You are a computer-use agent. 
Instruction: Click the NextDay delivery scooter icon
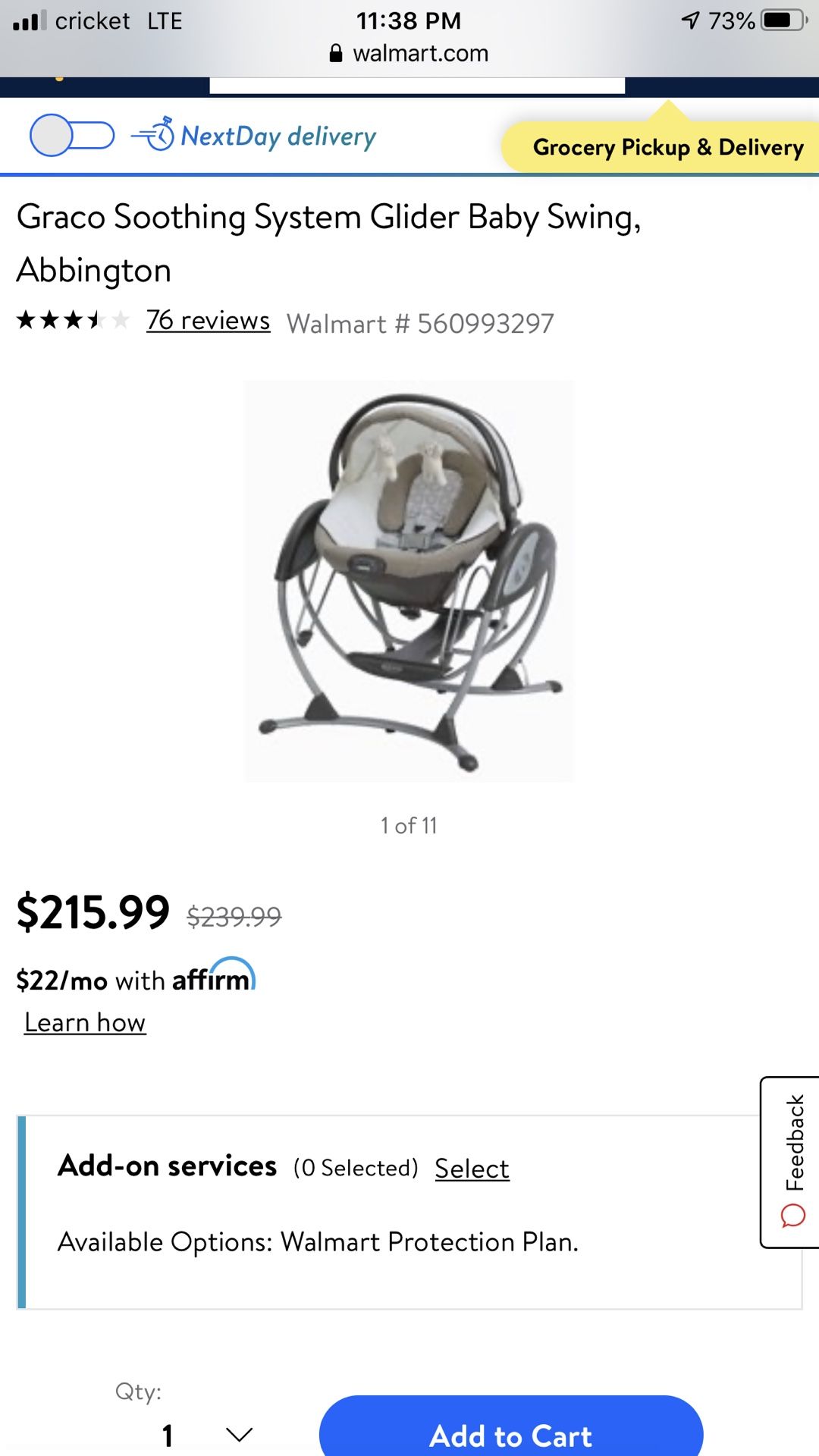coord(152,135)
